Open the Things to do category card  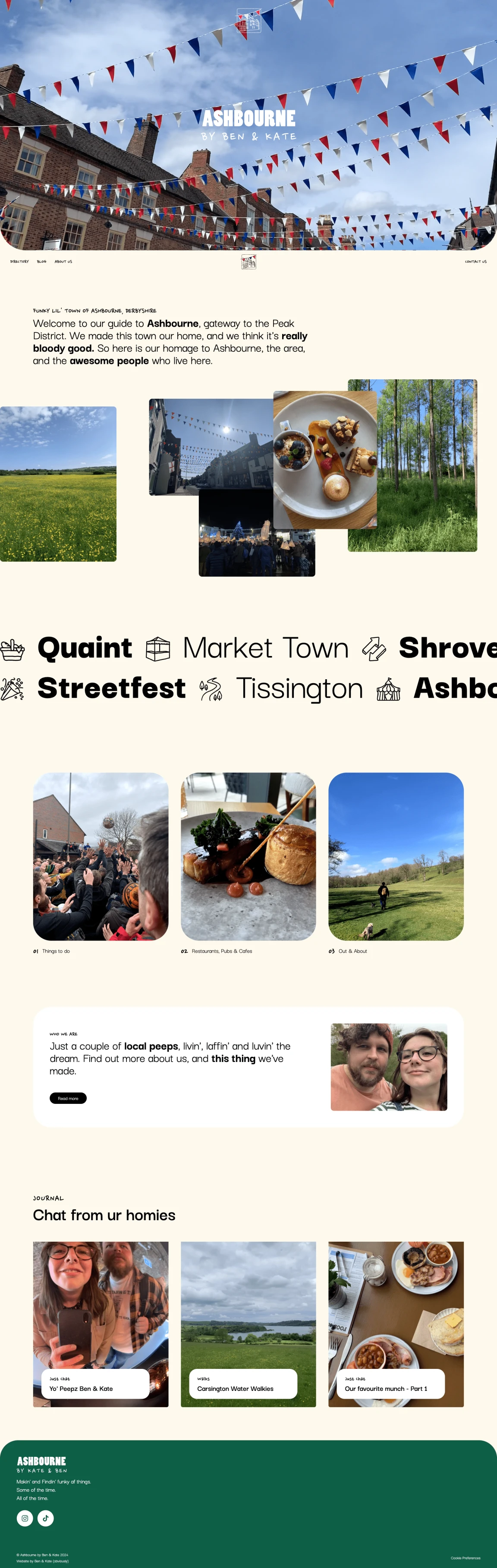[101, 856]
